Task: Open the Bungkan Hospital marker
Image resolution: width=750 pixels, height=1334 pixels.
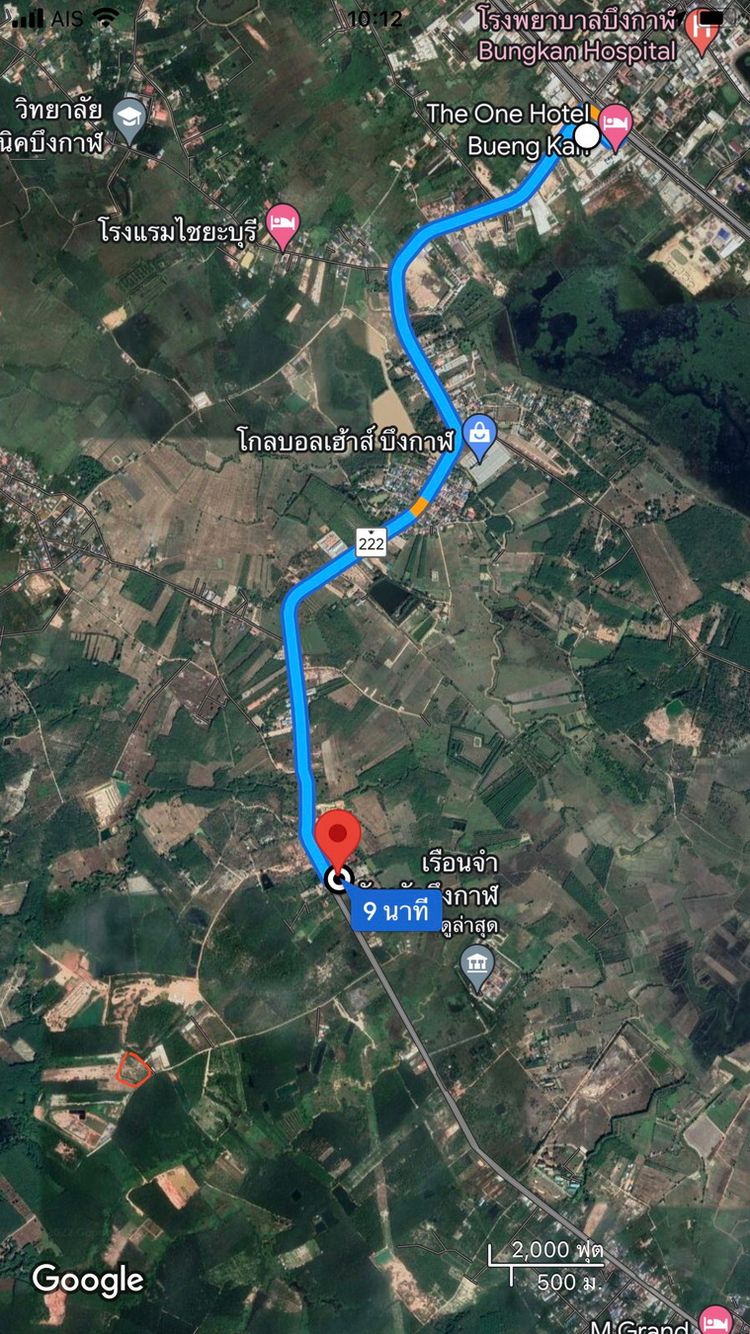Action: point(701,30)
